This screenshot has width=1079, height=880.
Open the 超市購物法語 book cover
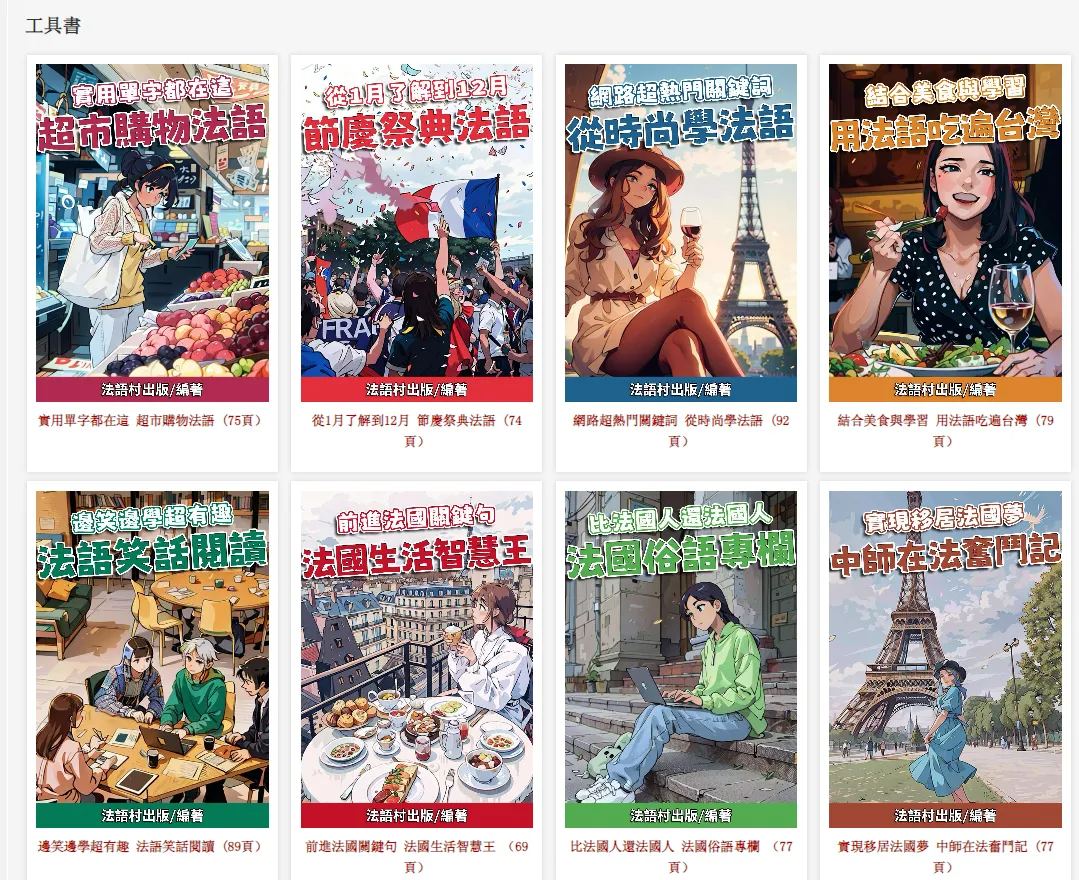152,232
